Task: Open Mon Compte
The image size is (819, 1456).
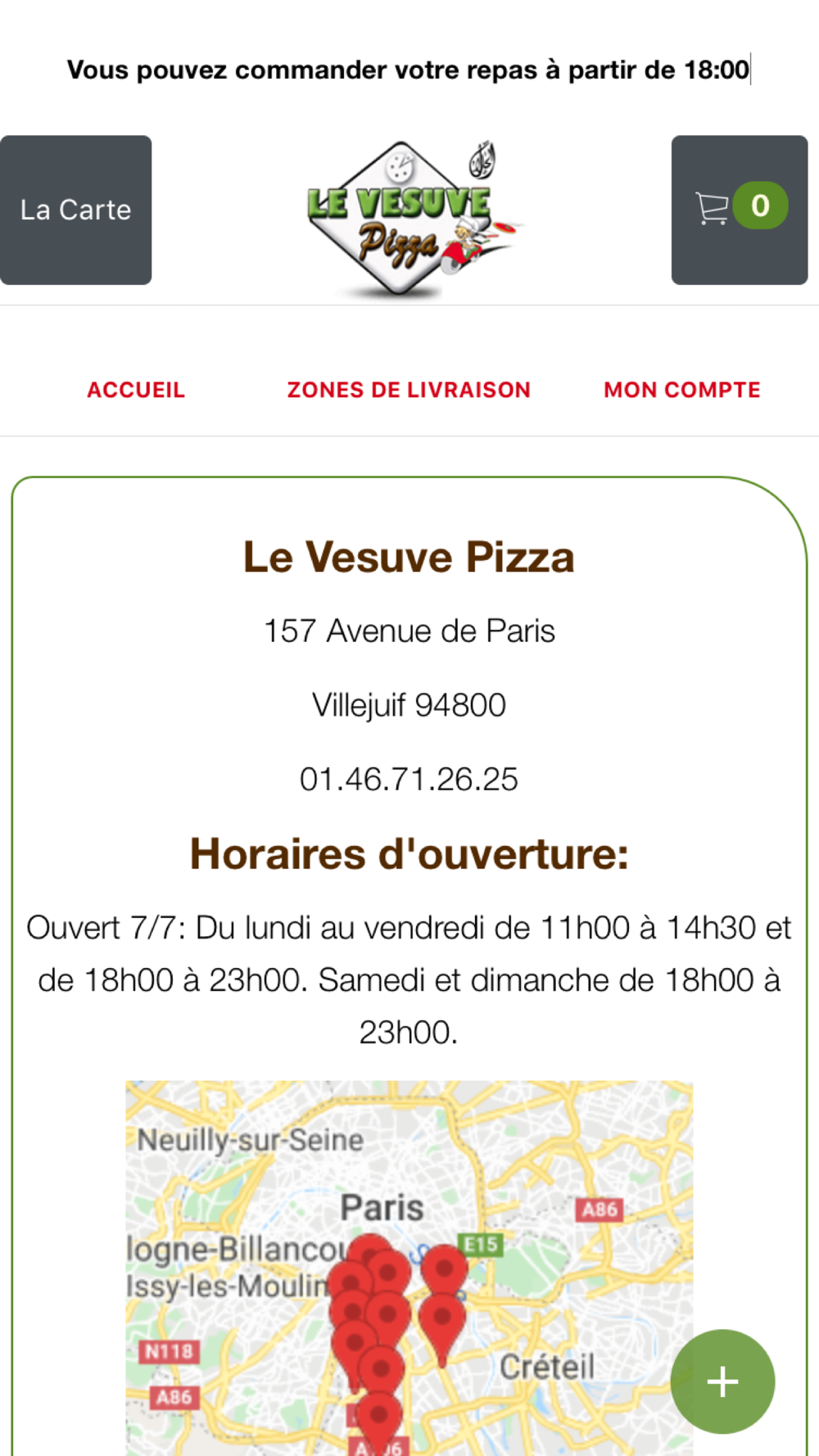Action: tap(682, 390)
